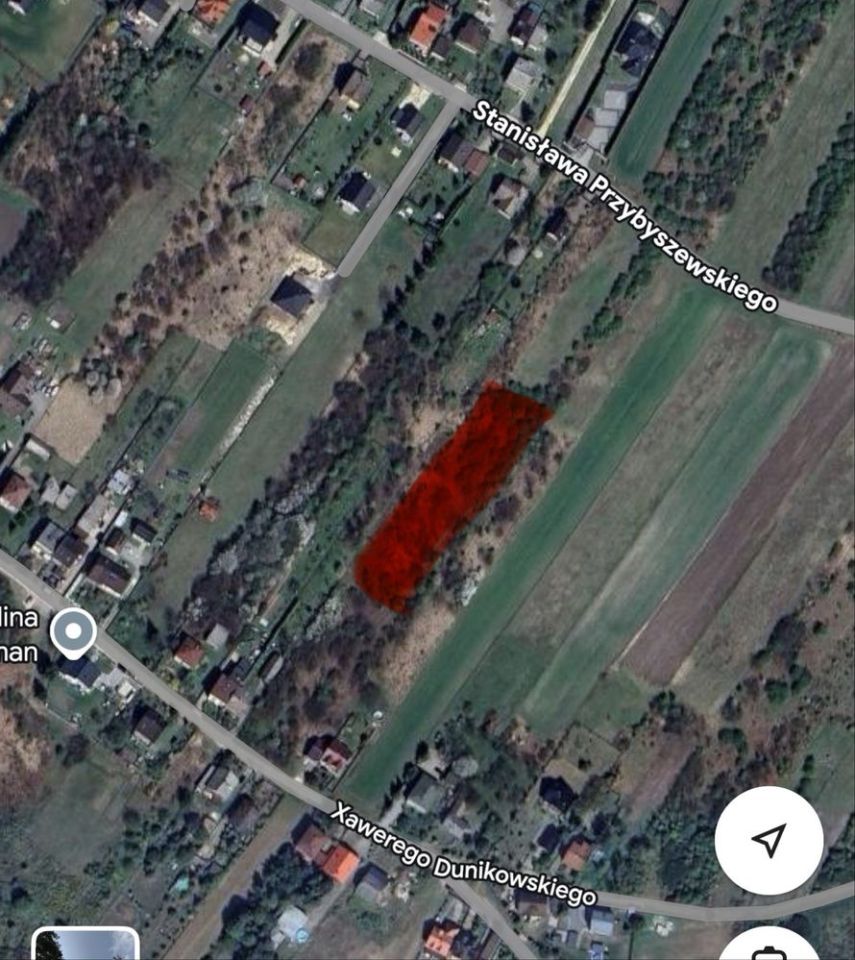855x960 pixels.
Task: Tap the navigation arrow location button
Action: (768, 840)
